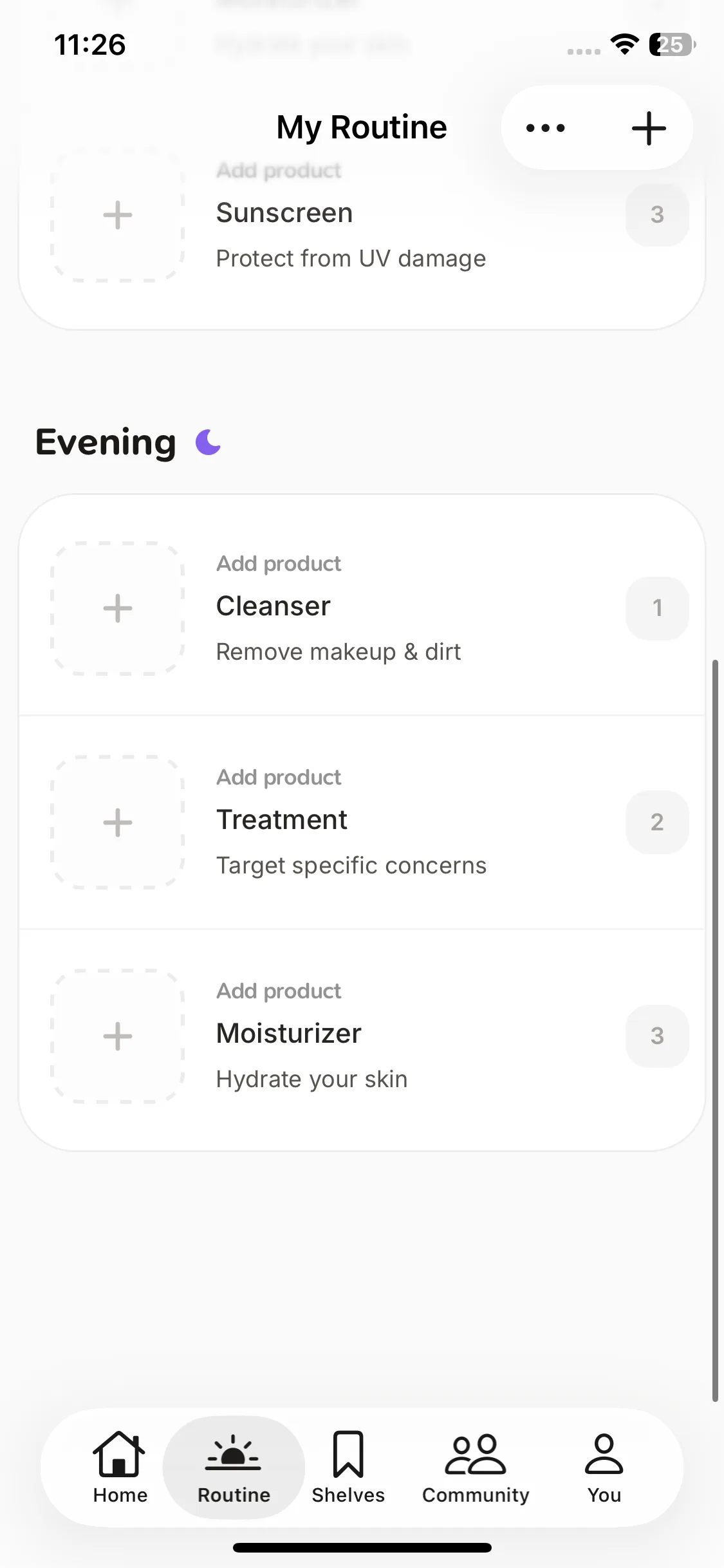Tap the plus icon in the header

click(x=648, y=128)
